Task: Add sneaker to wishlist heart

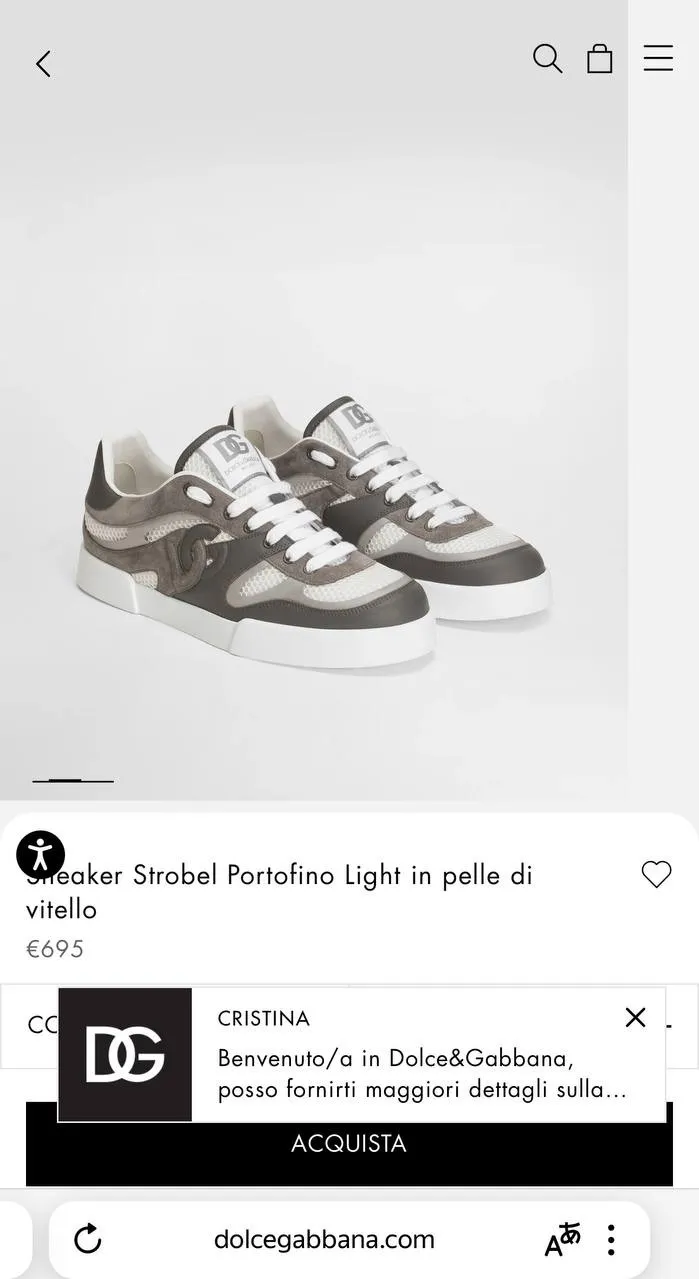Action: click(656, 875)
